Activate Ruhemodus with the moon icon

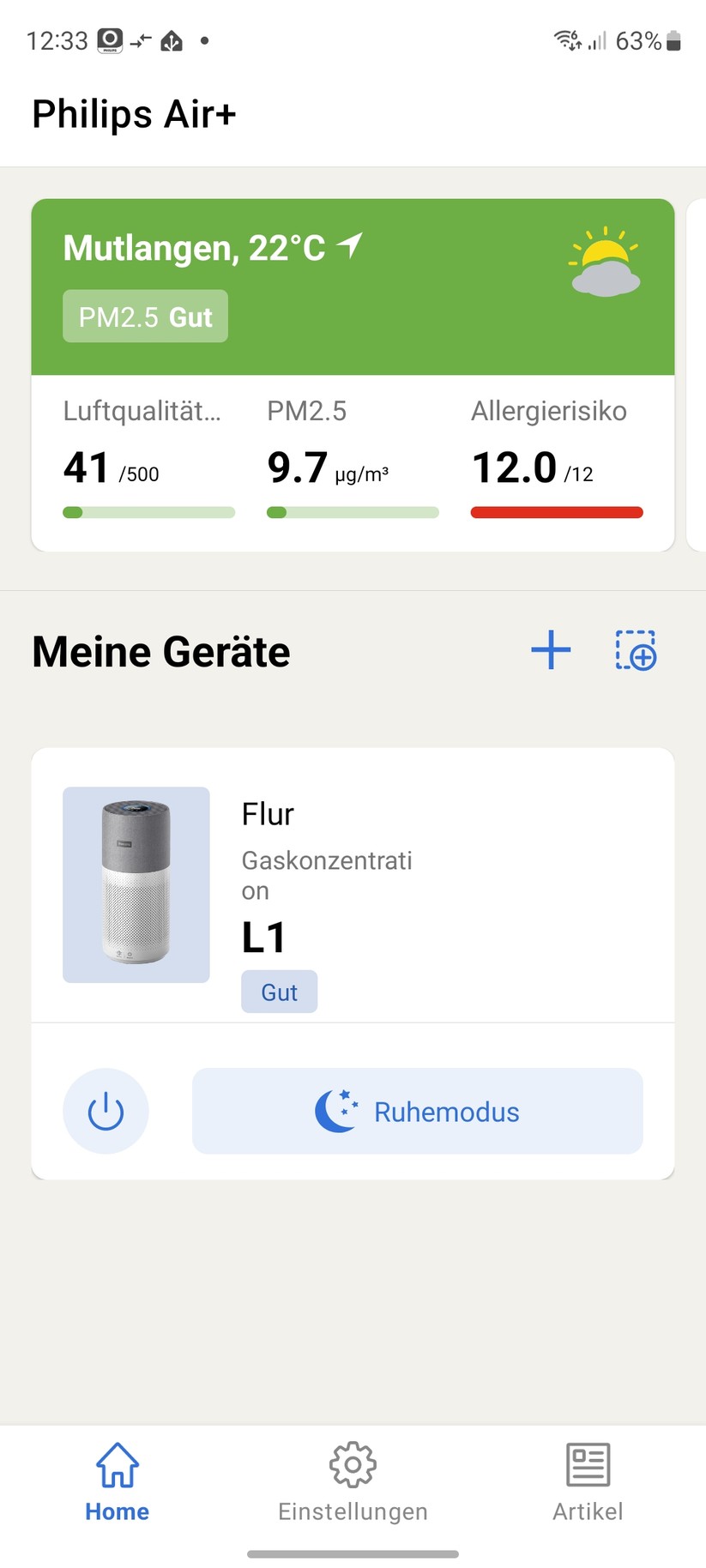[336, 1110]
